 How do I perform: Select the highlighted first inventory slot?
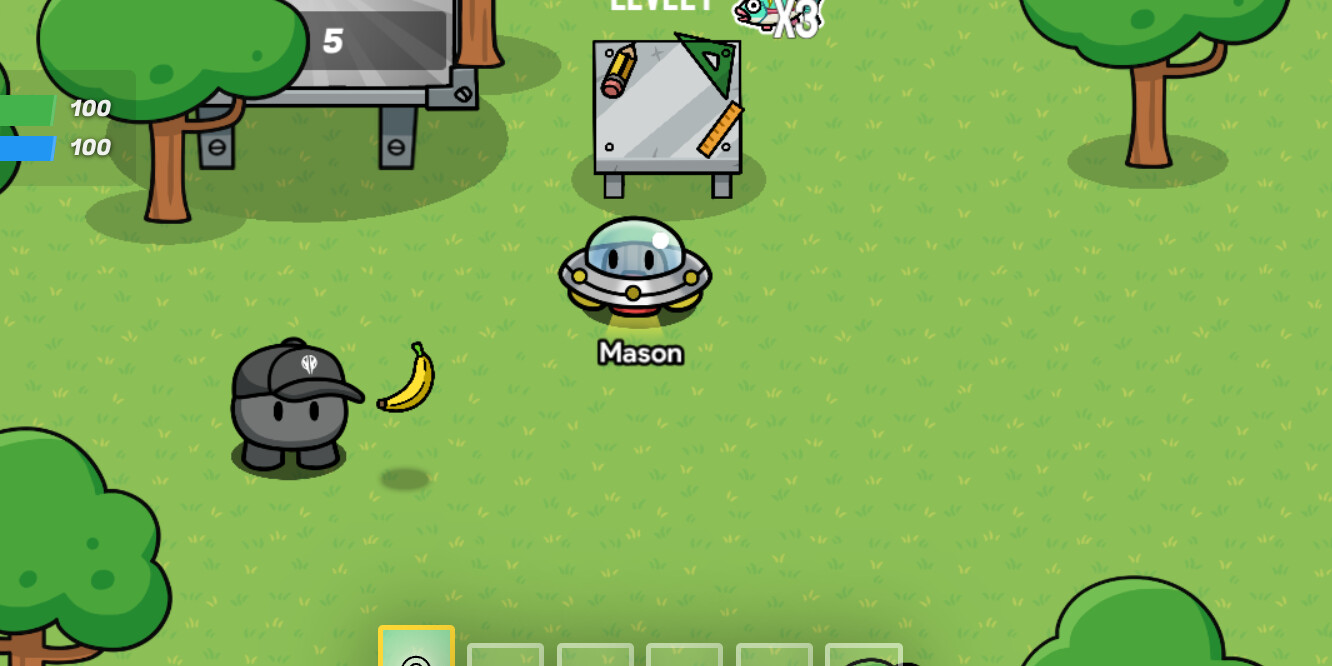(416, 649)
